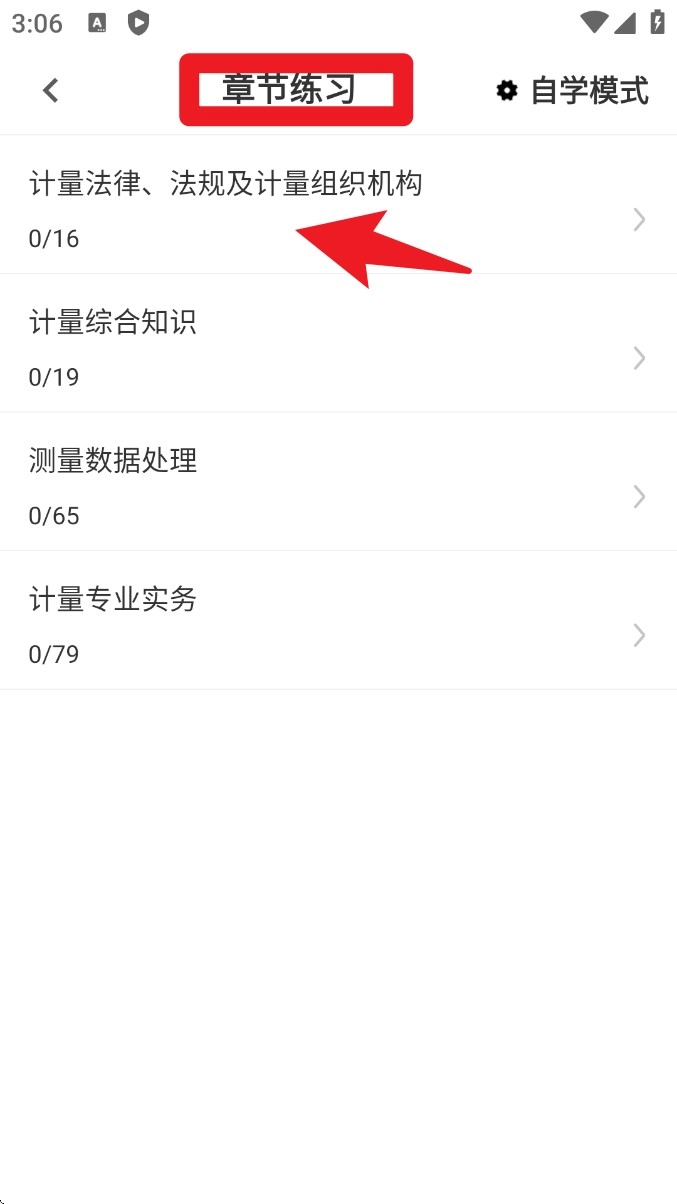Go back using the top-left arrow
677x1204 pixels.
point(51,90)
